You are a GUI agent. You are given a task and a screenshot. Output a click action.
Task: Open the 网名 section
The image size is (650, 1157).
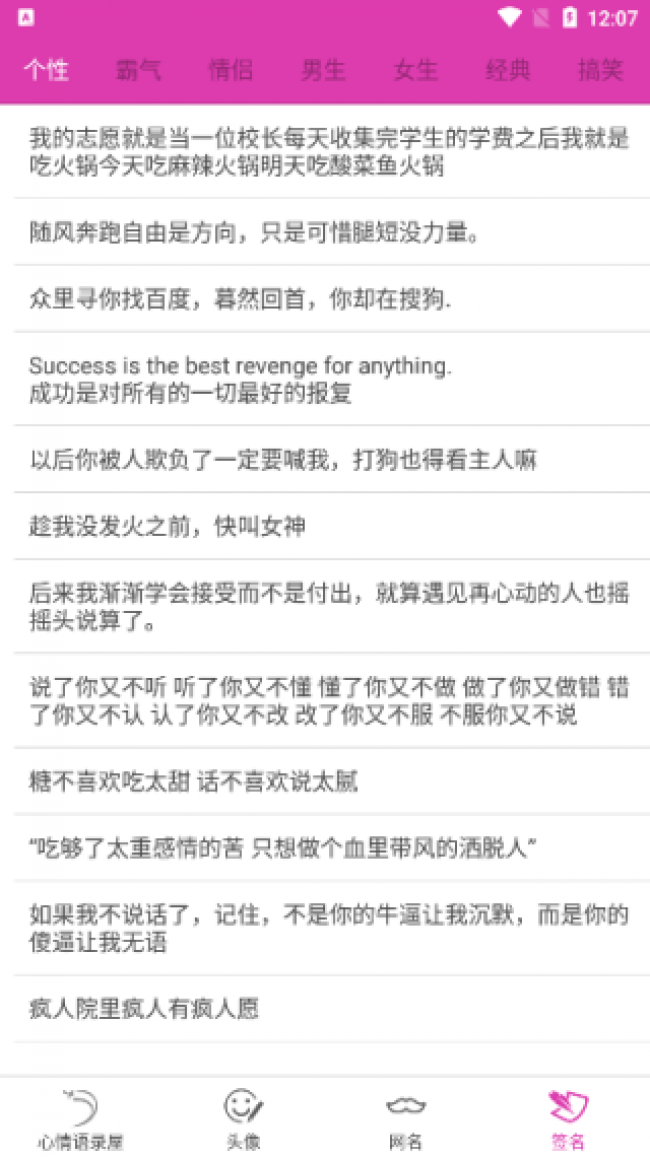pyautogui.click(x=406, y=1117)
